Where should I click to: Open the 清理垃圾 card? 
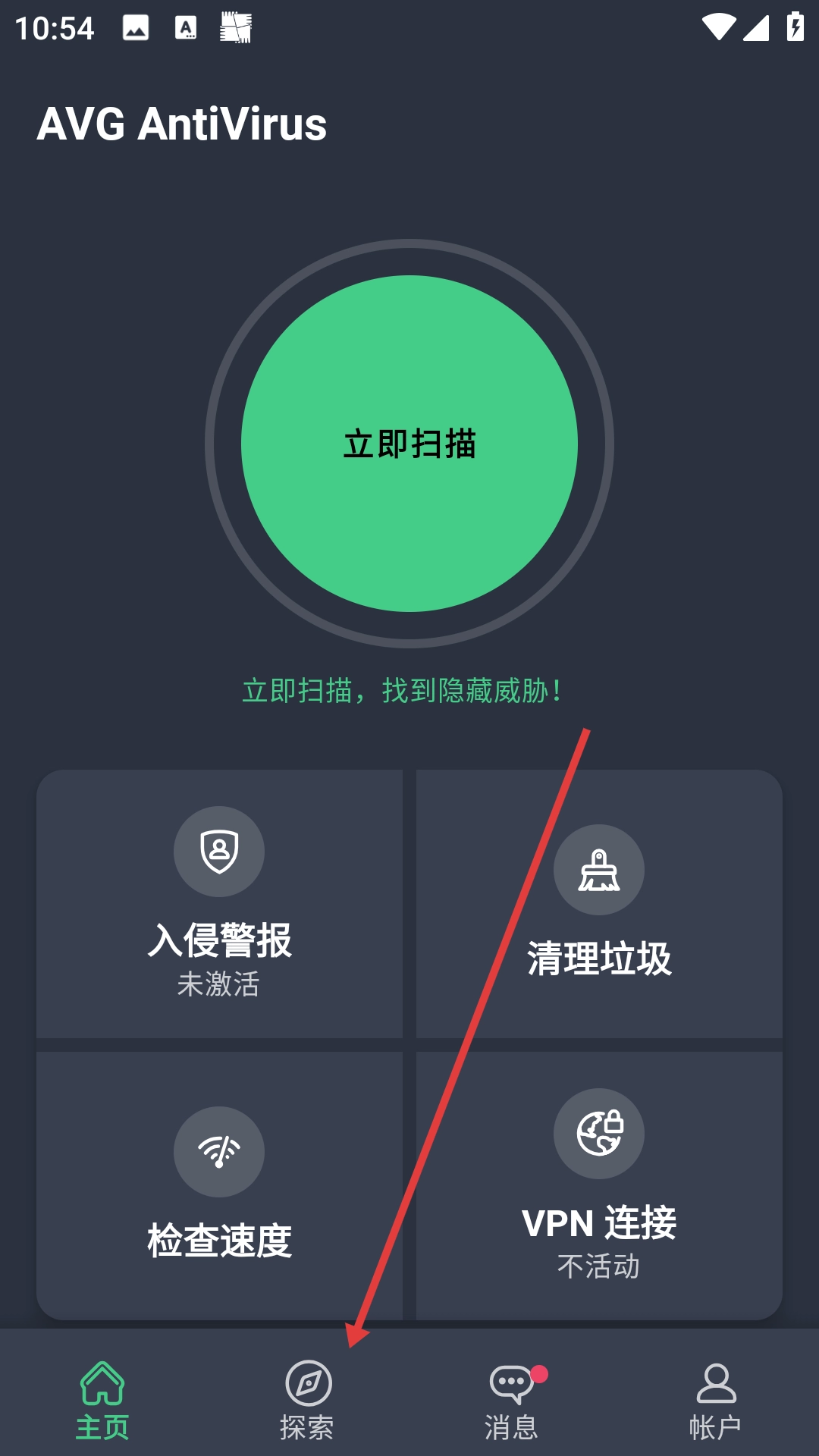coord(599,904)
